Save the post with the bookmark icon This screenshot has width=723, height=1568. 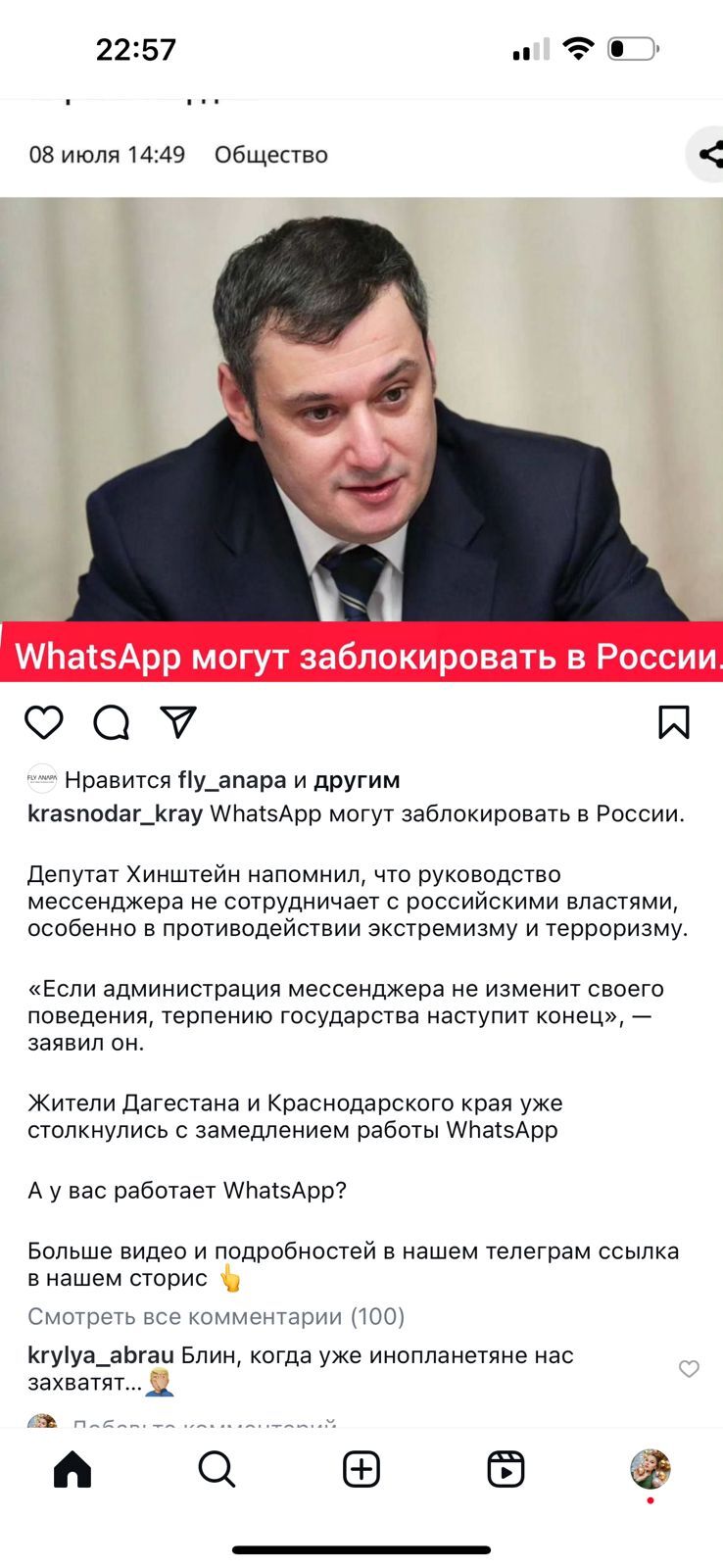click(x=674, y=722)
